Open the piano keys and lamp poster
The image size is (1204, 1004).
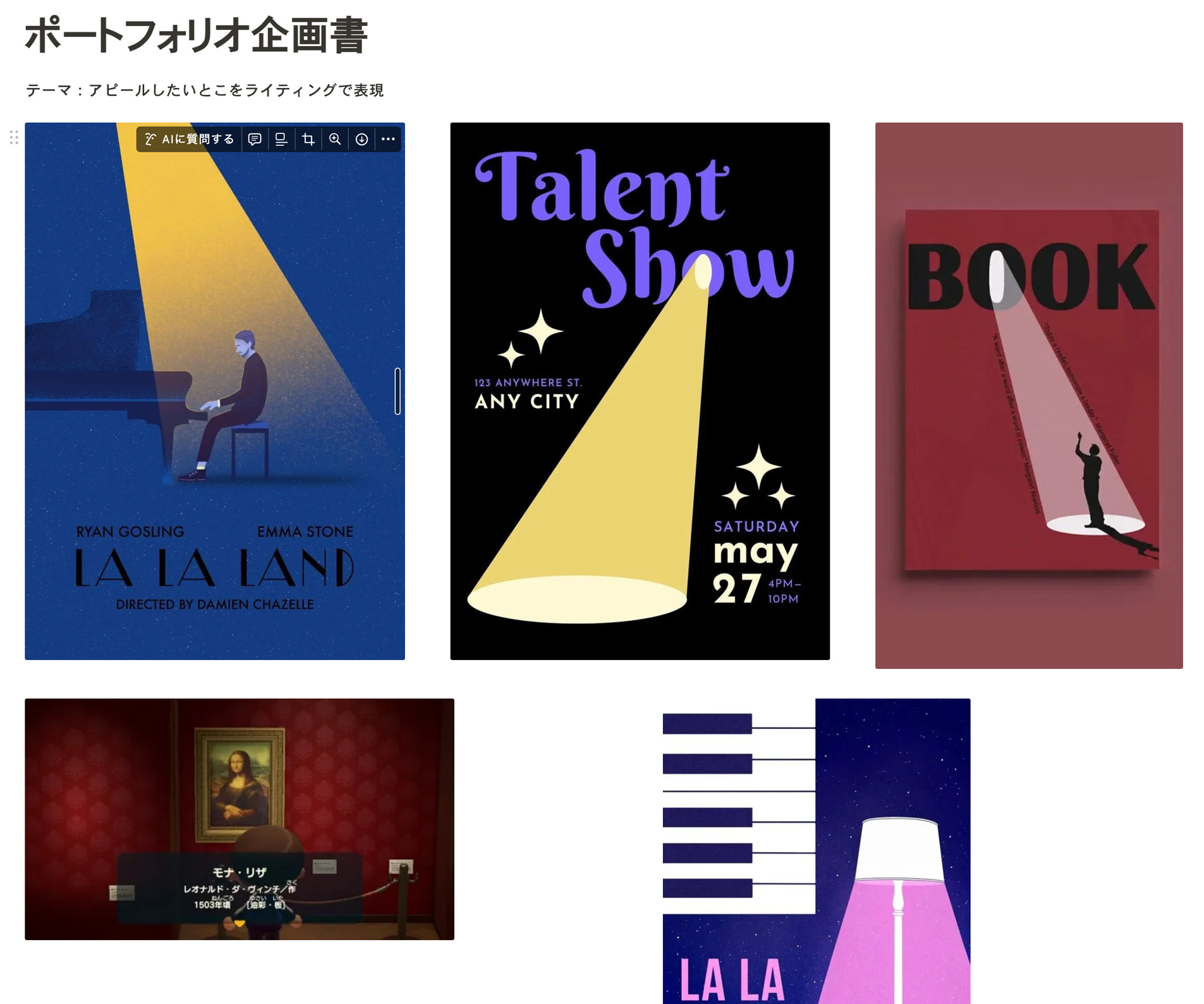tap(816, 850)
